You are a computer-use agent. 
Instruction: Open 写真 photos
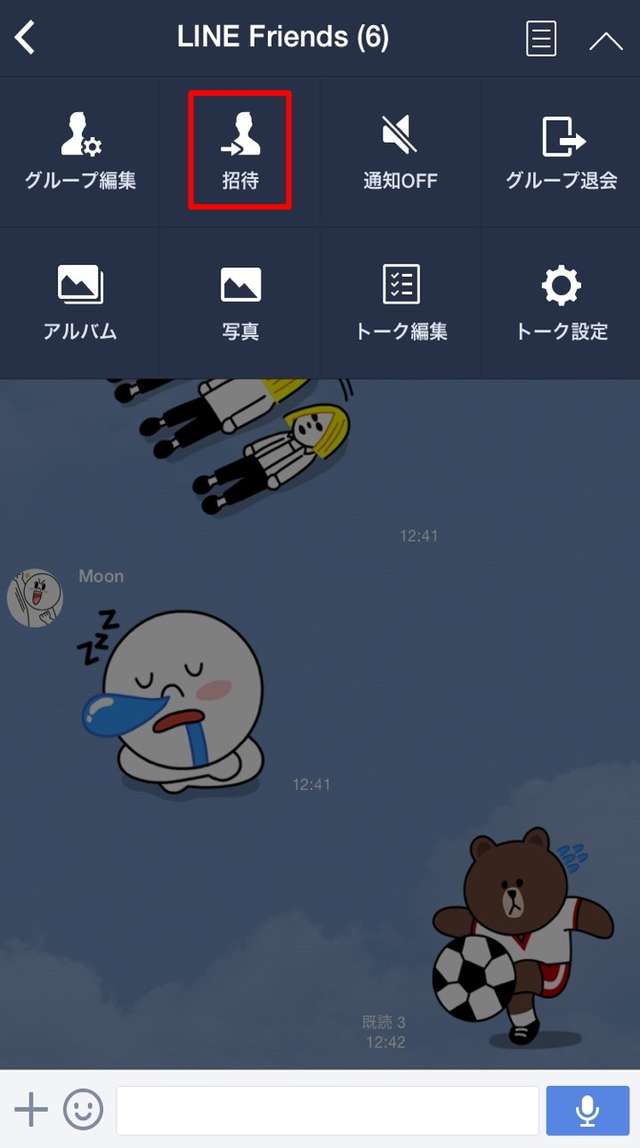pos(240,302)
